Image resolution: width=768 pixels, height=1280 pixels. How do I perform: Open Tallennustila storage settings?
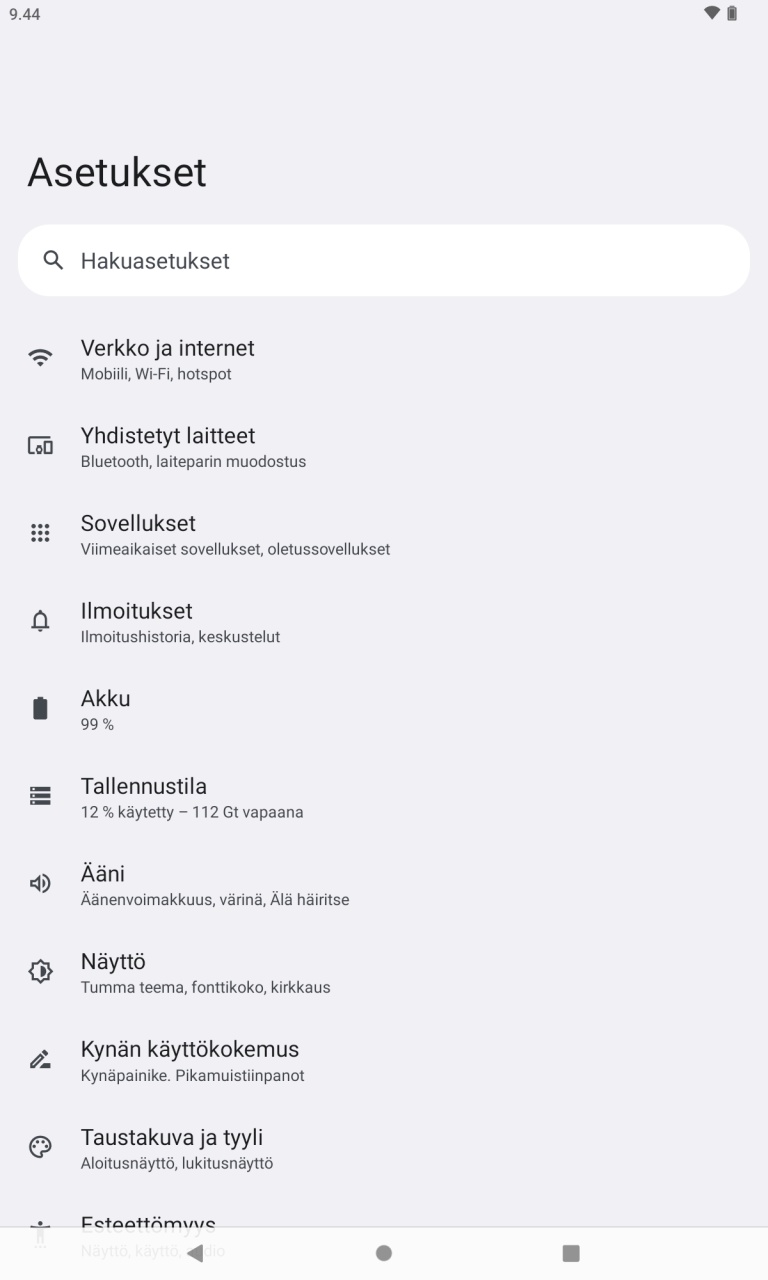(x=384, y=798)
